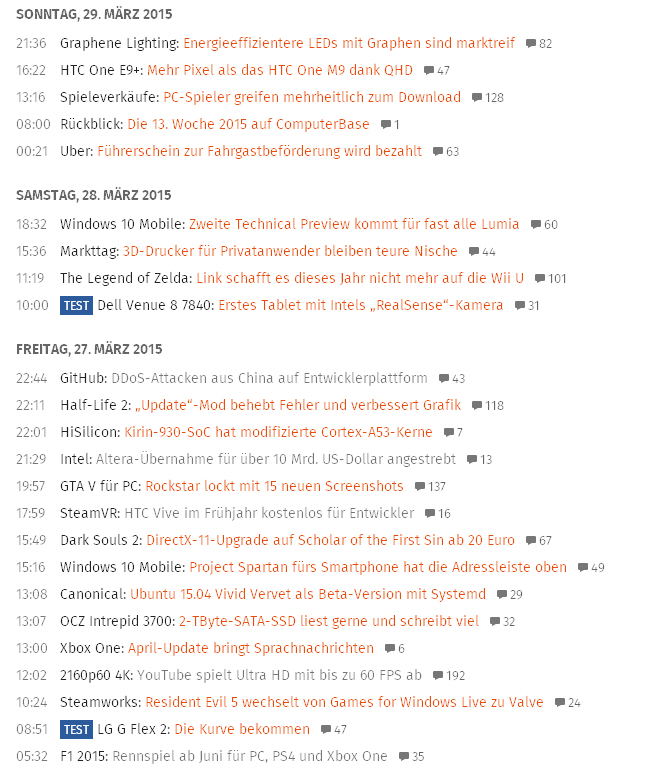Open Rückblick 13. Woche 2015 article
This screenshot has width=672, height=783.
coord(248,124)
